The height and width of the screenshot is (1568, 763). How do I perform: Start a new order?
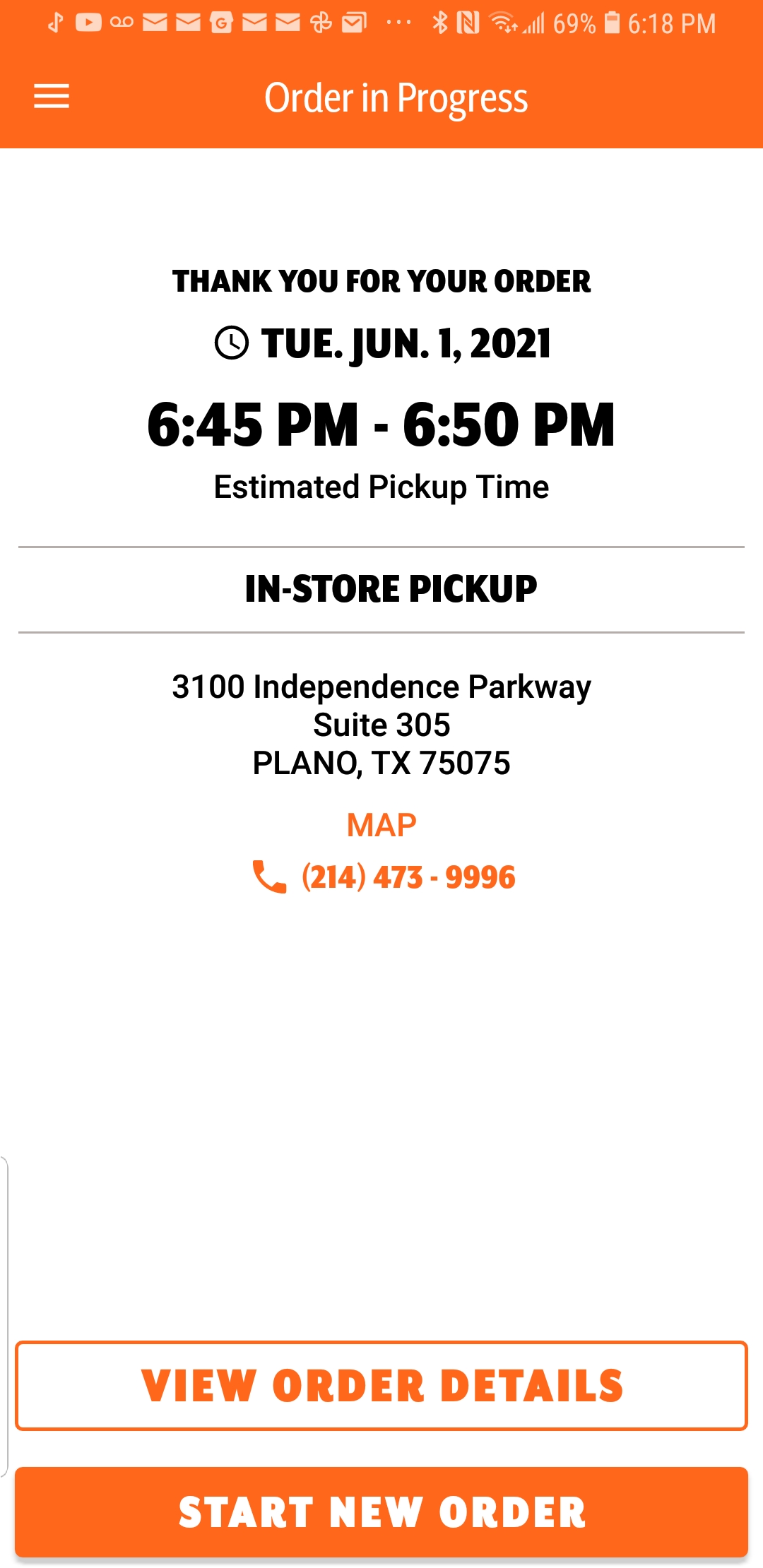(x=381, y=1512)
